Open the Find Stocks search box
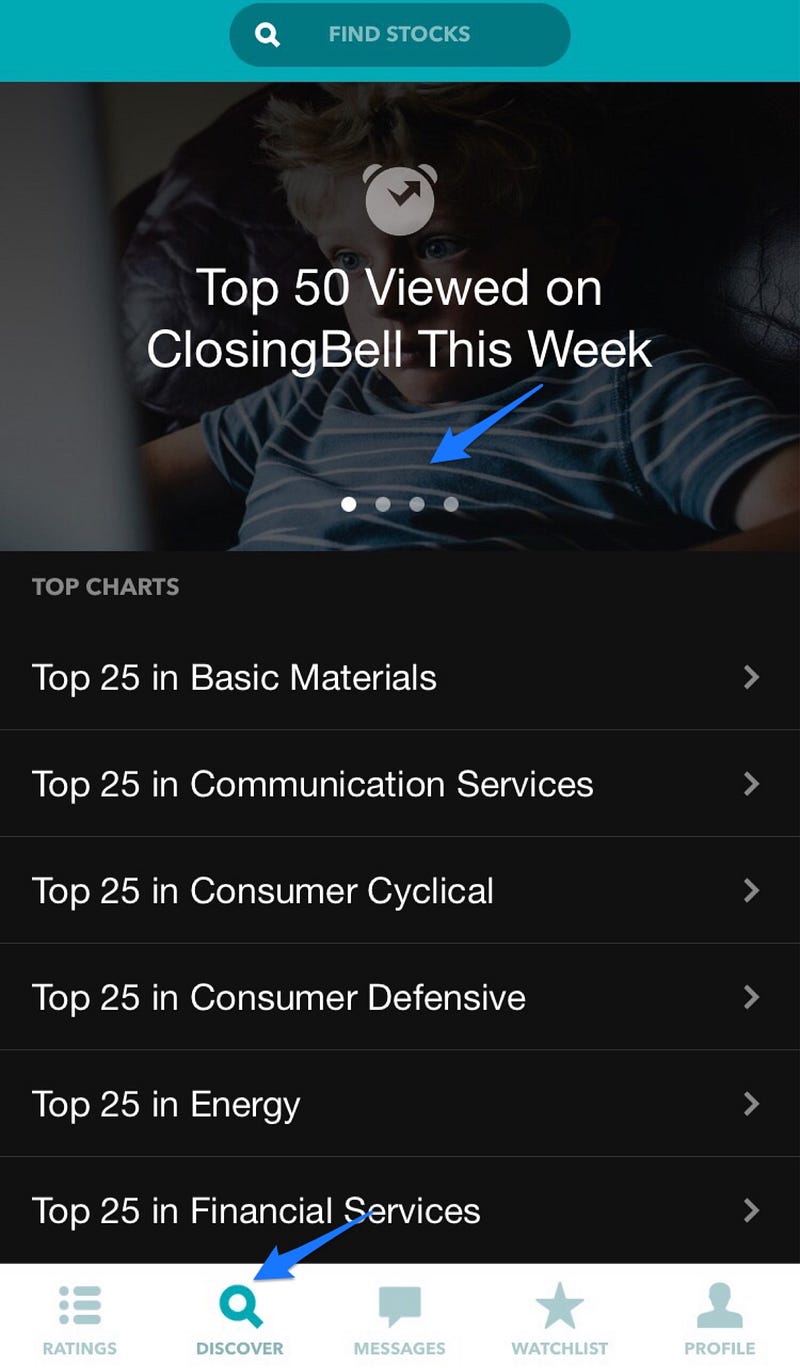Viewport: 800px width, 1368px height. (399, 35)
